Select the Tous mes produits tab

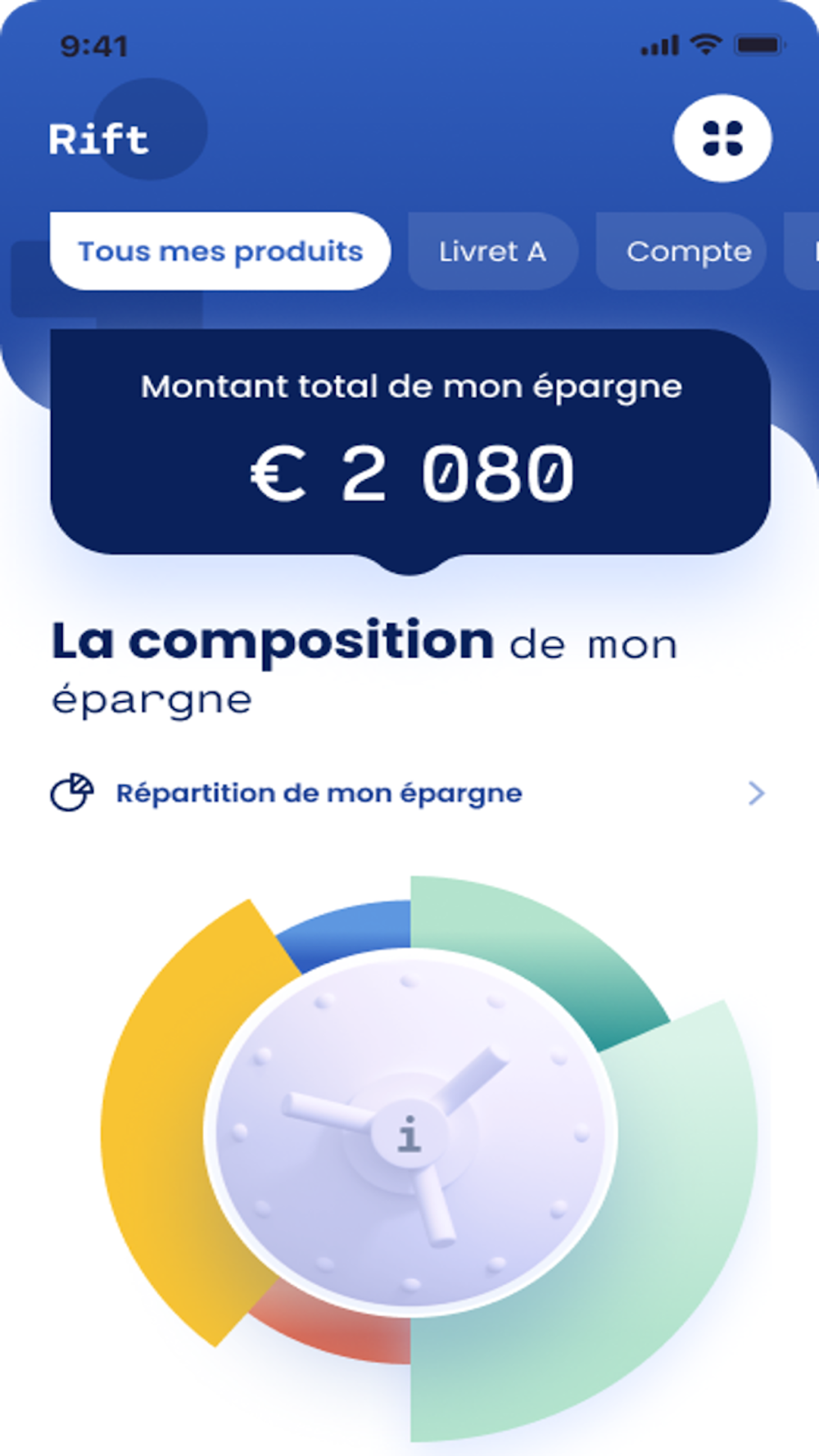[220, 251]
